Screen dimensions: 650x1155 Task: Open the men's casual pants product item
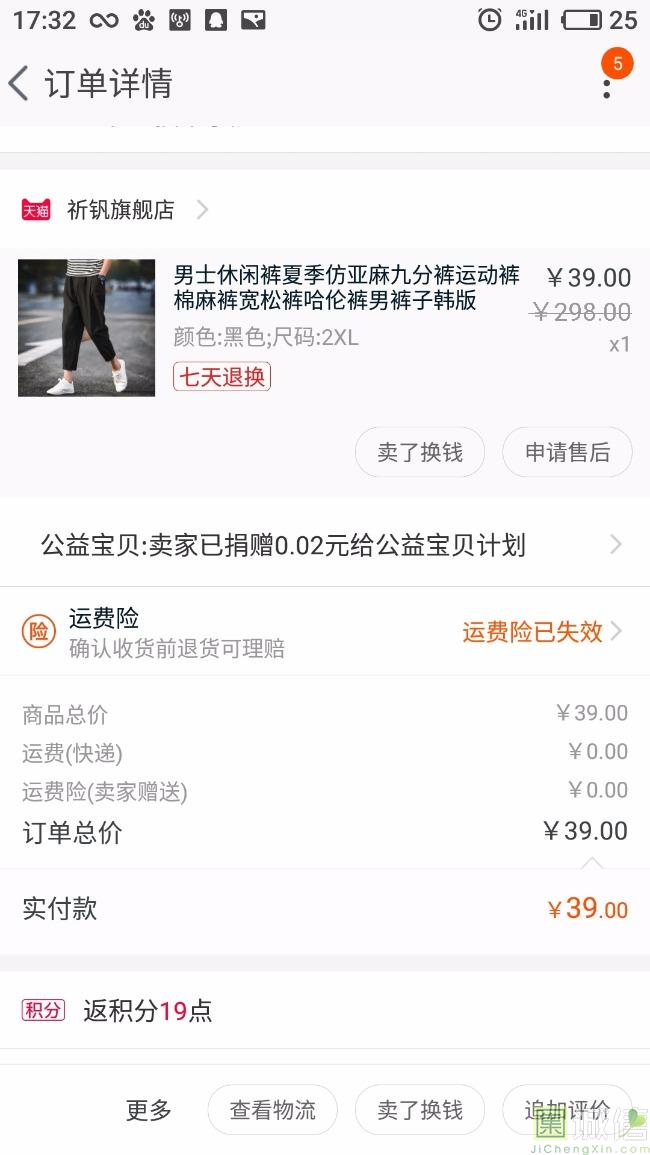point(325,328)
